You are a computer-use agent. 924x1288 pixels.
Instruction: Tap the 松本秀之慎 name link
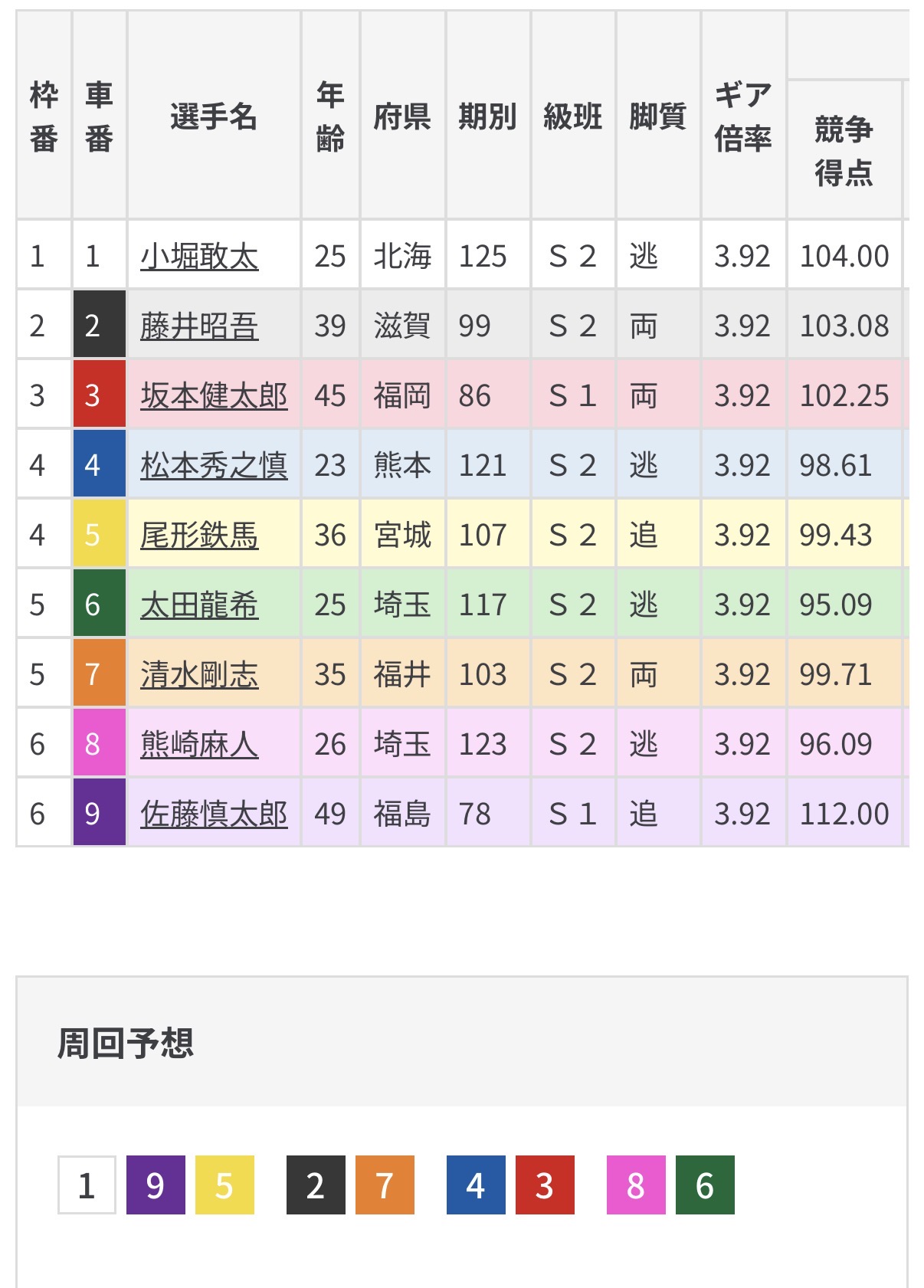pos(214,465)
